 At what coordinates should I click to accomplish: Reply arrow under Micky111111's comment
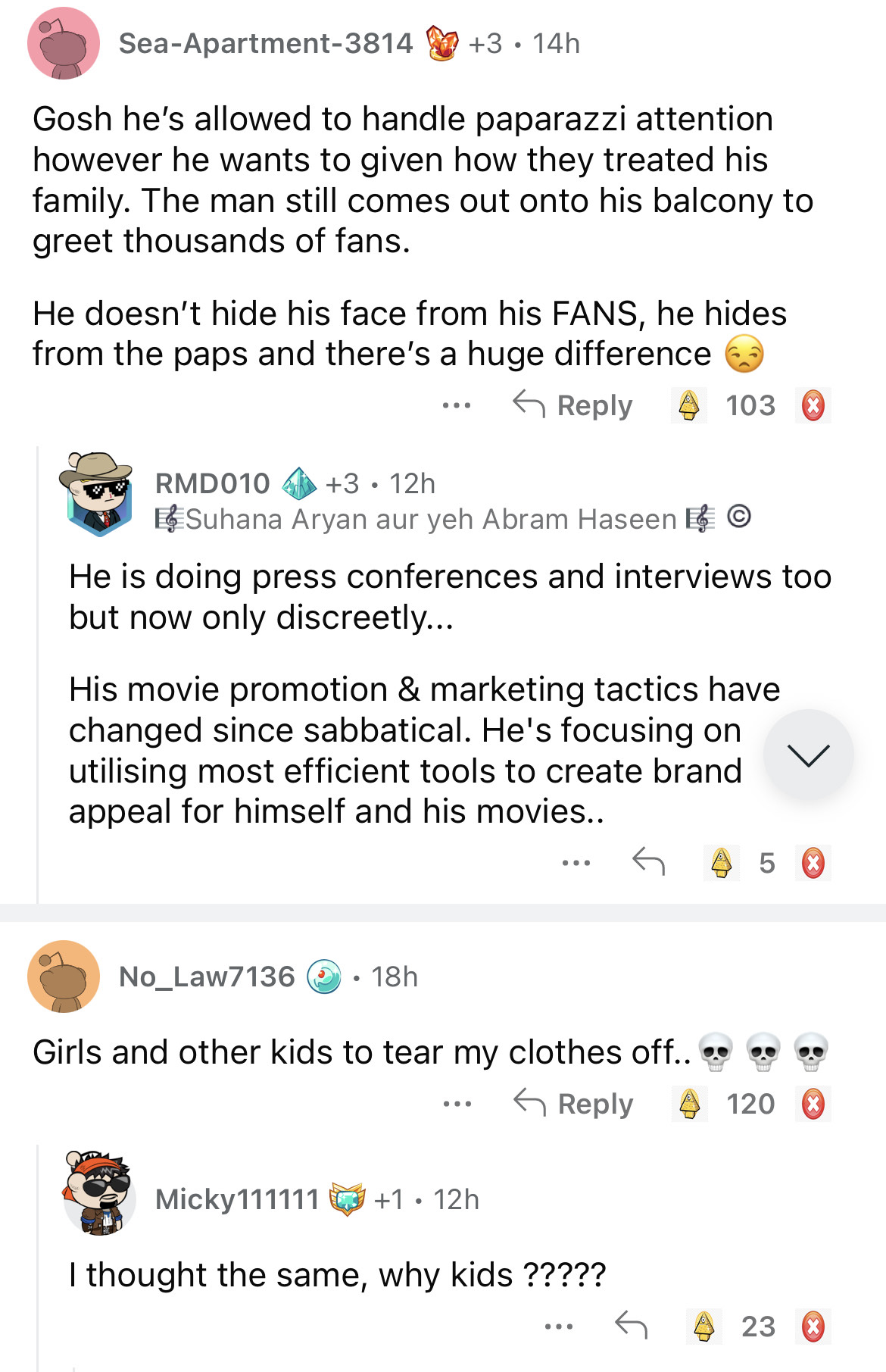click(631, 1326)
